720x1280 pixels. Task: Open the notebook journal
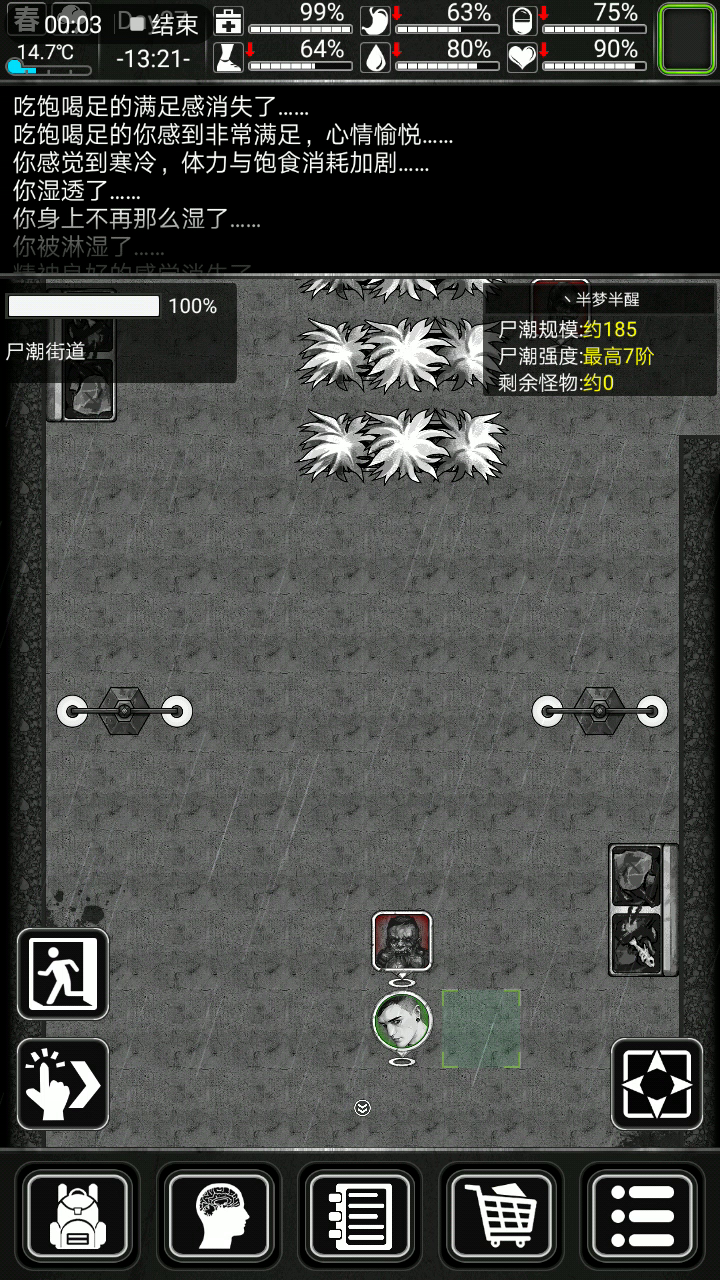(360, 1213)
